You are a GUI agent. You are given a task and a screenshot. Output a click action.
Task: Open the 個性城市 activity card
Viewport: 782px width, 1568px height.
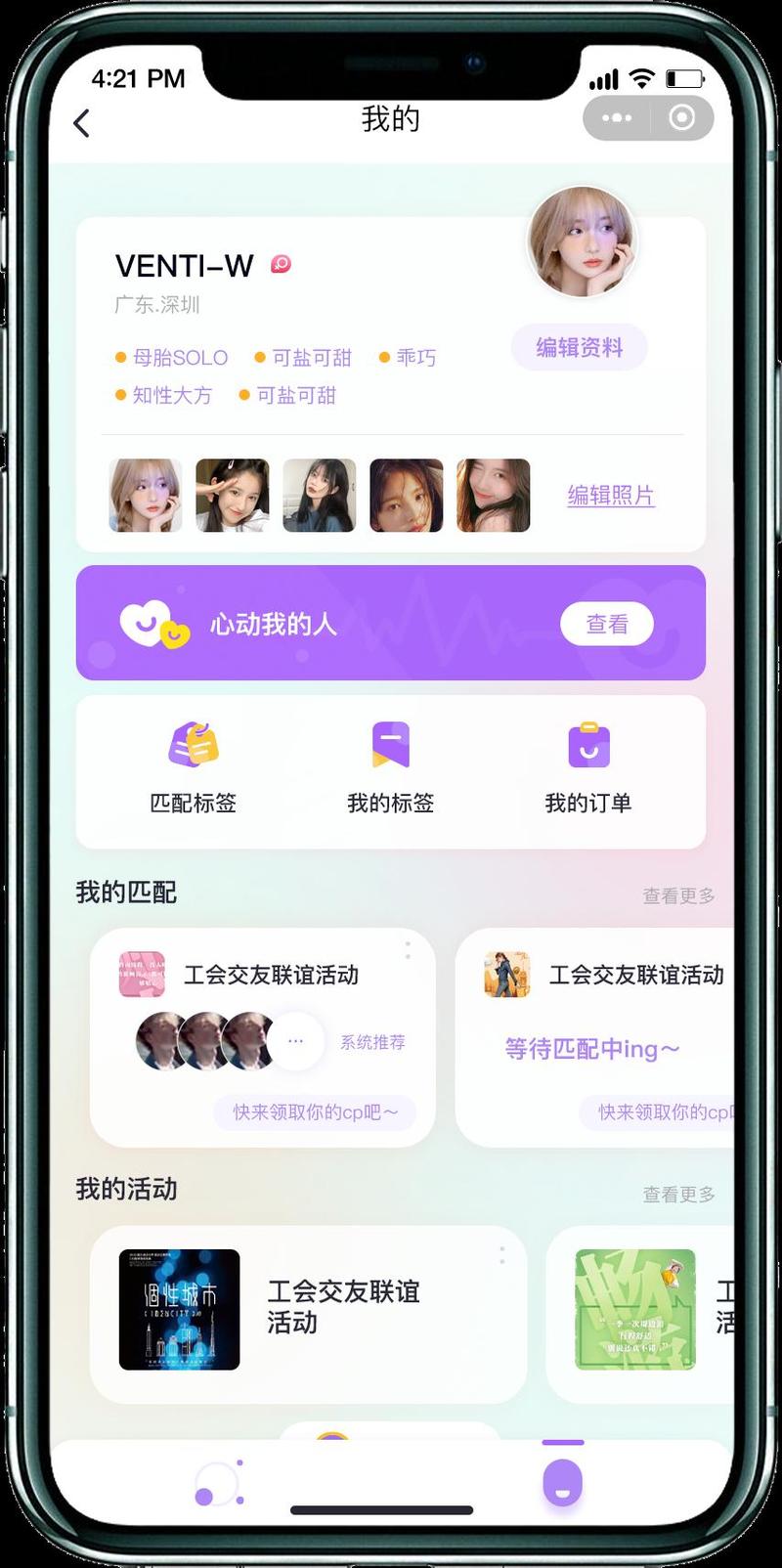click(307, 1312)
